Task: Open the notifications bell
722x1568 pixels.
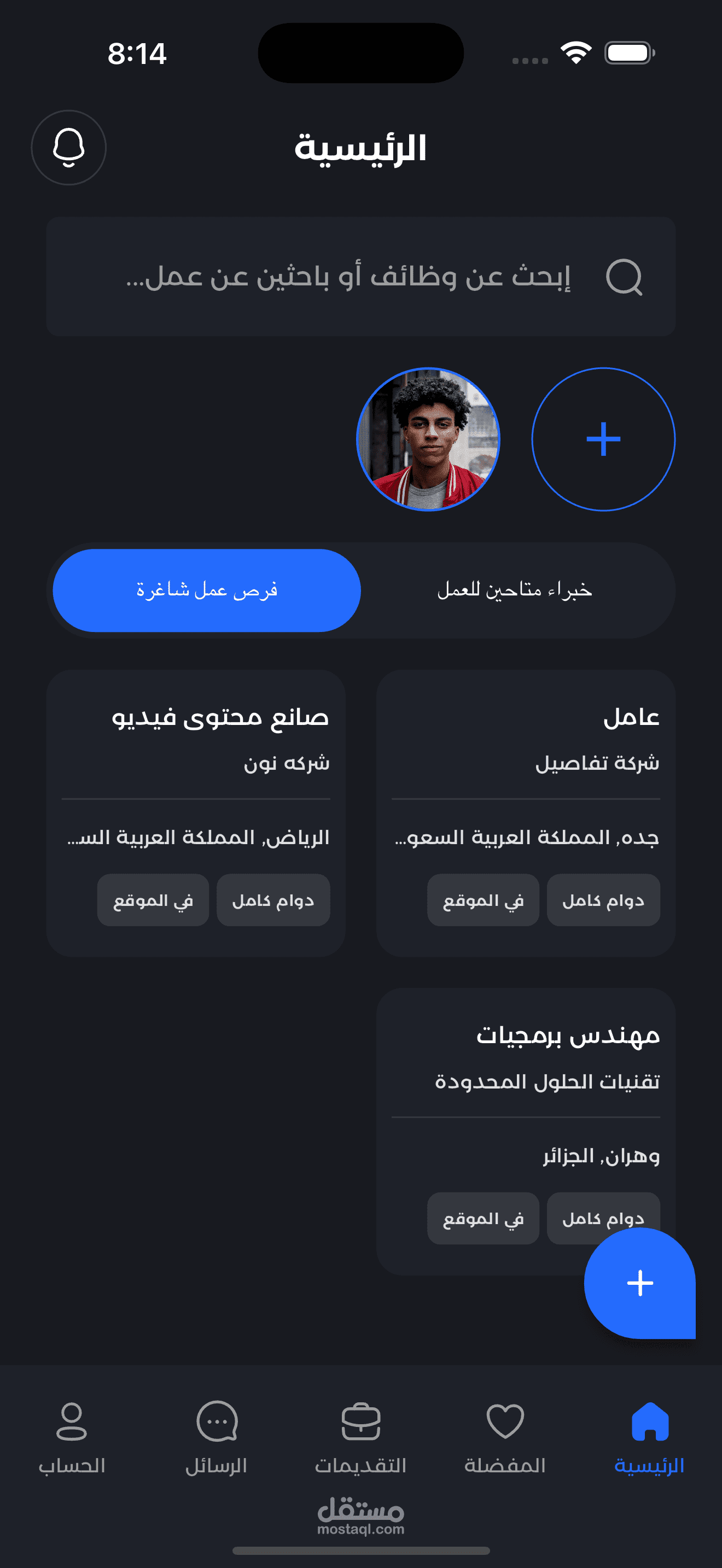Action: pyautogui.click(x=69, y=147)
